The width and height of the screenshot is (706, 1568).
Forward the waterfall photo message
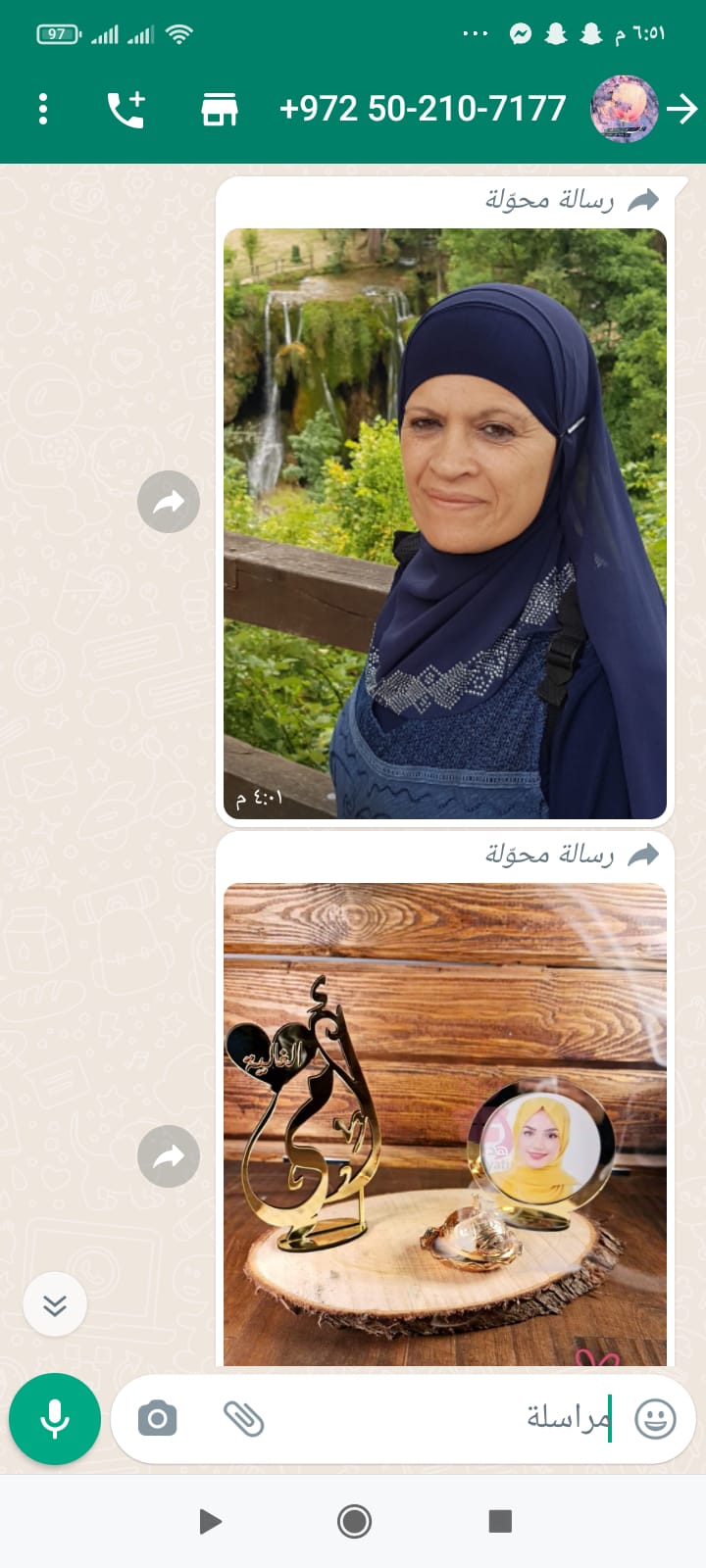coord(169,503)
